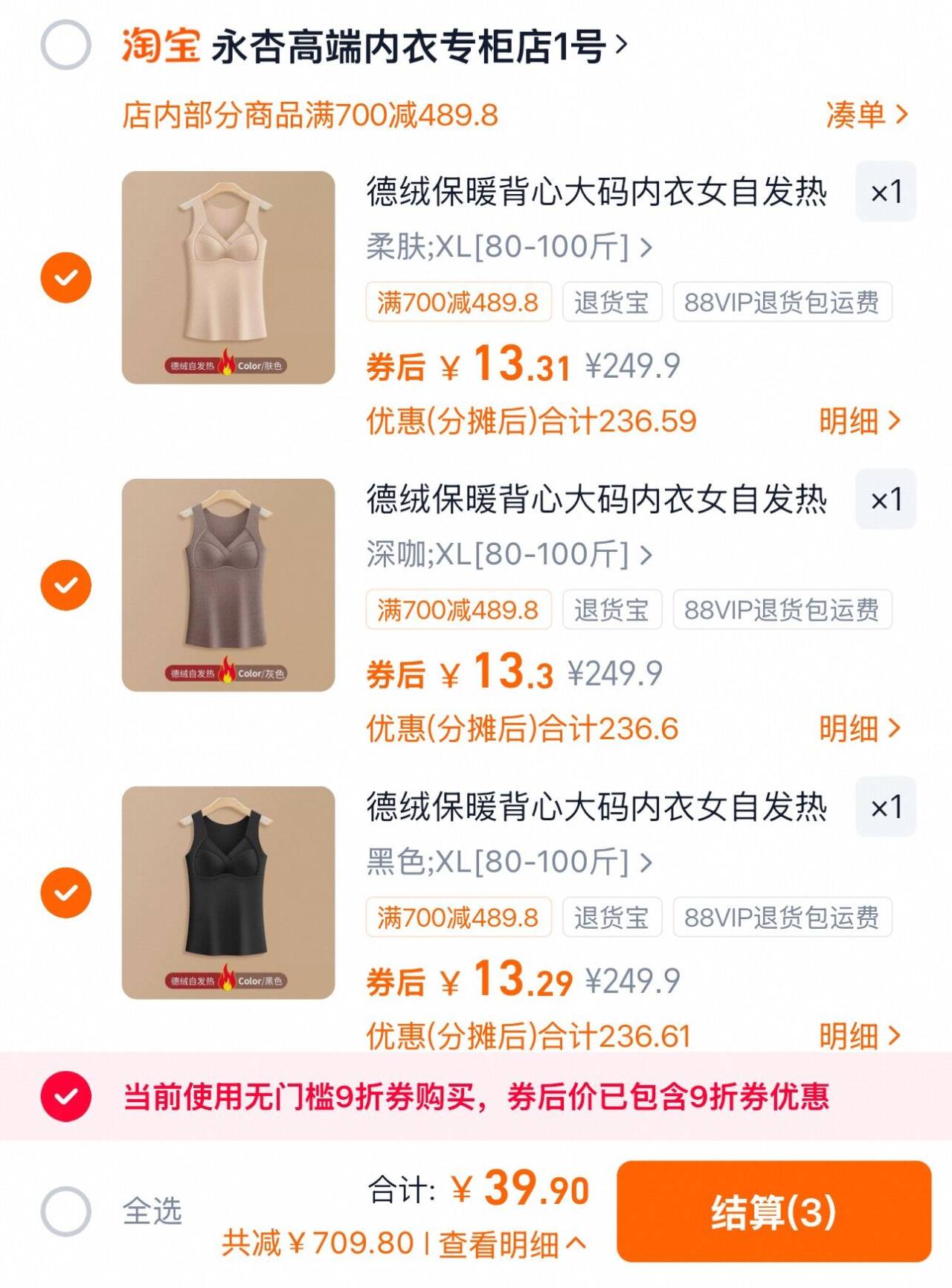This screenshot has width=952, height=1288.
Task: Tick the 全选 select-all checkbox
Action: click(65, 1211)
